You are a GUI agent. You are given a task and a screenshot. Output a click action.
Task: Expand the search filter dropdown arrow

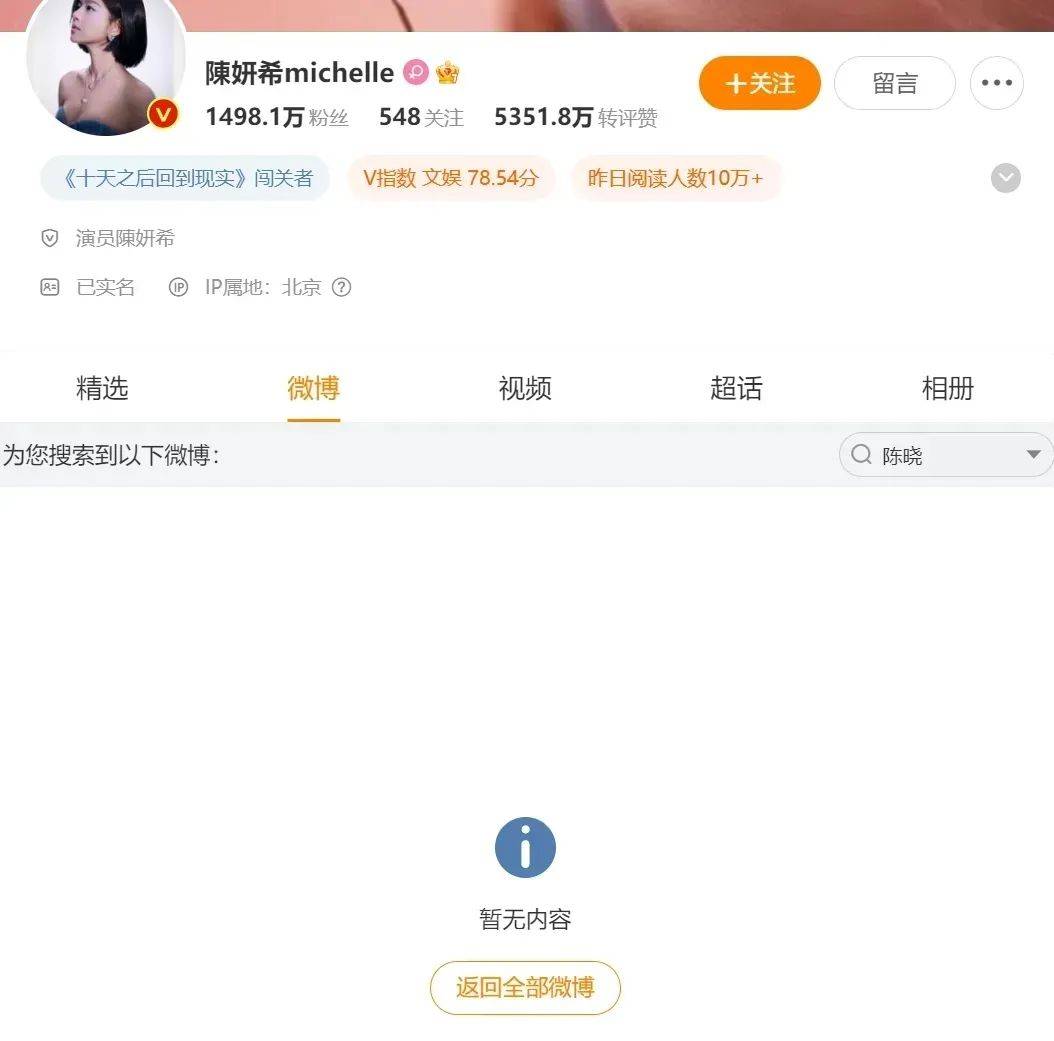coord(1033,455)
